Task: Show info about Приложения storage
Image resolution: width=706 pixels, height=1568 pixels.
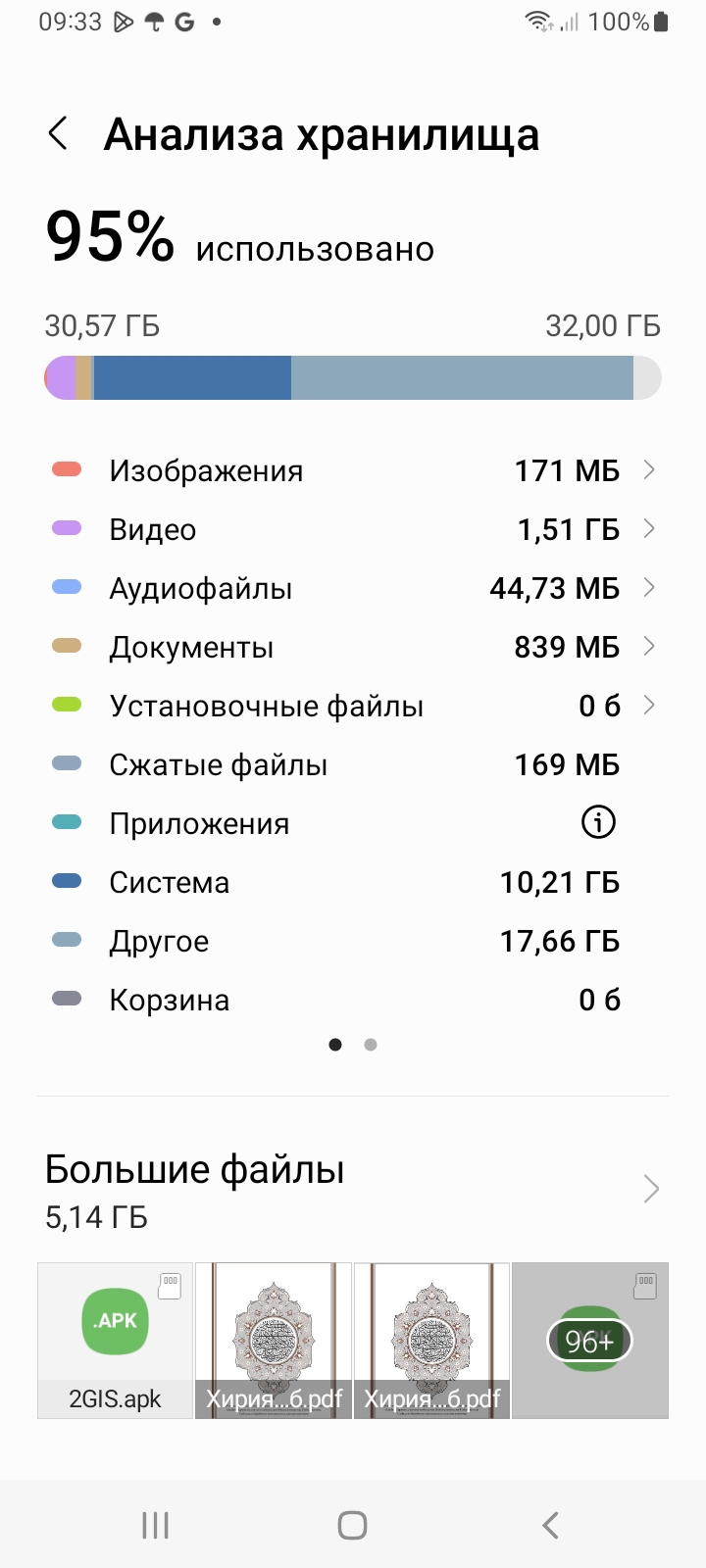Action: point(598,822)
